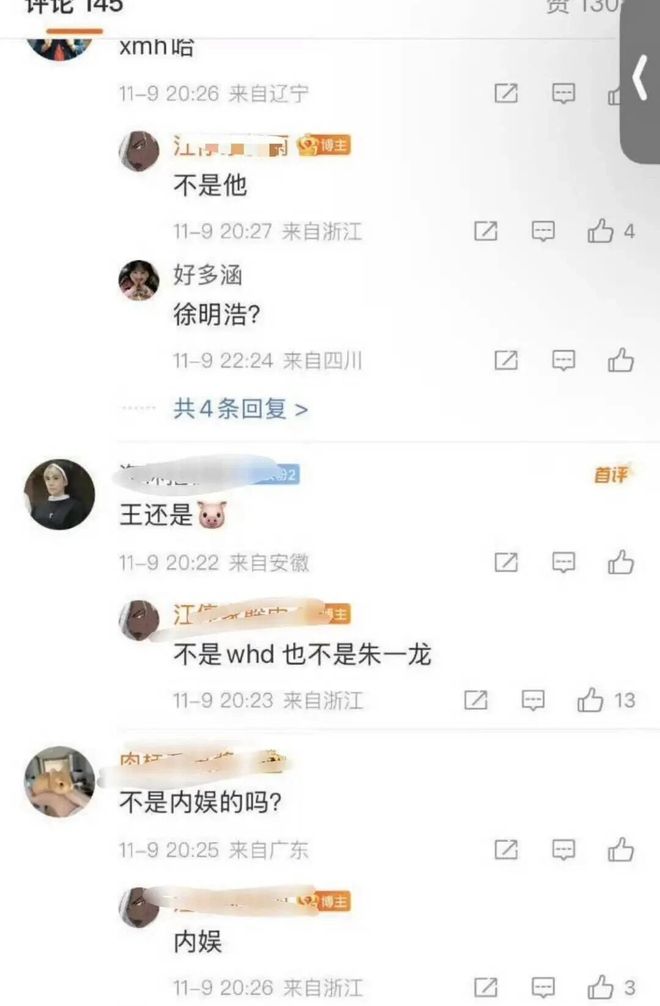Reply to the 不是他 comment

click(x=542, y=231)
